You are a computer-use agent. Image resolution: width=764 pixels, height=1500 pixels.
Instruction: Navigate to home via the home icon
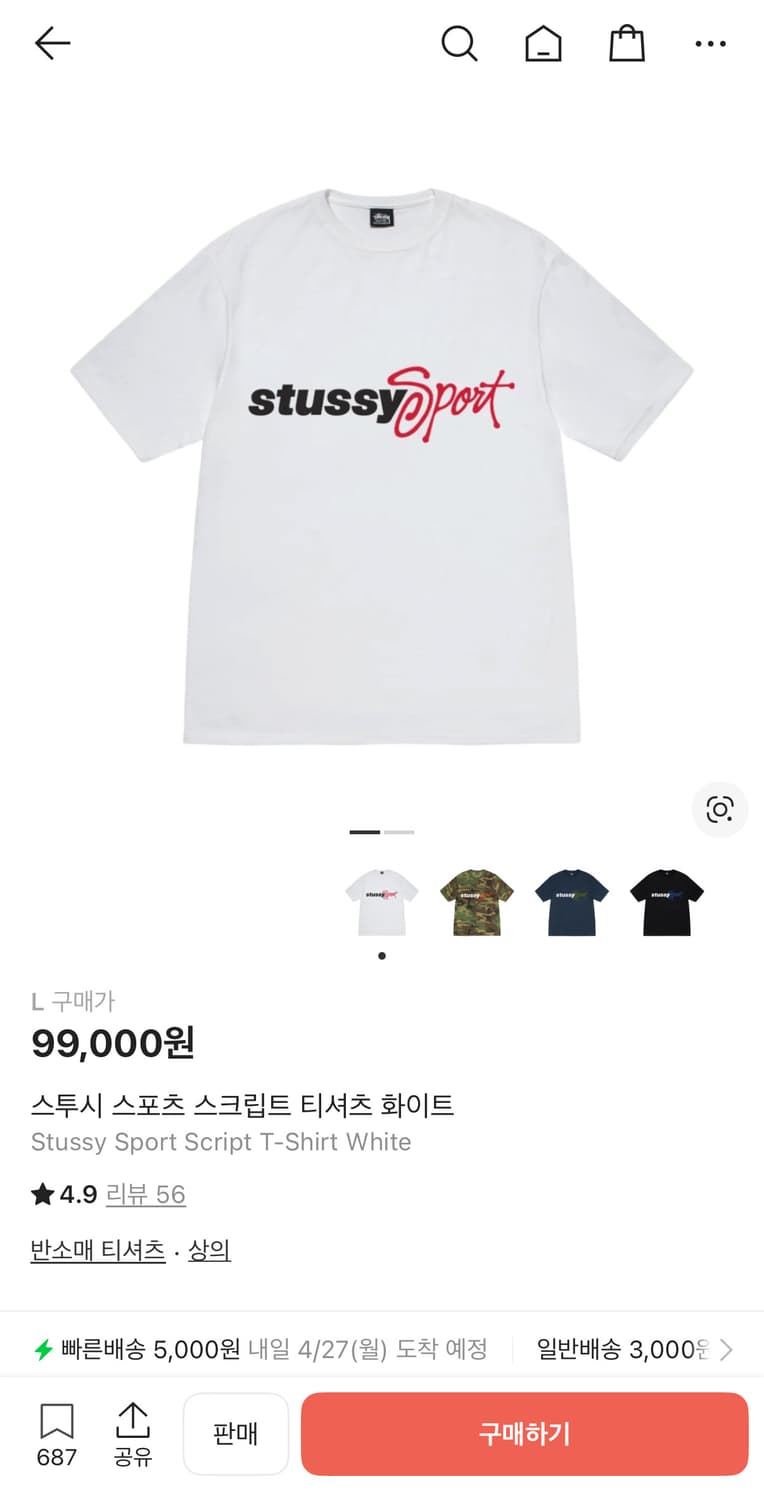pyautogui.click(x=543, y=43)
